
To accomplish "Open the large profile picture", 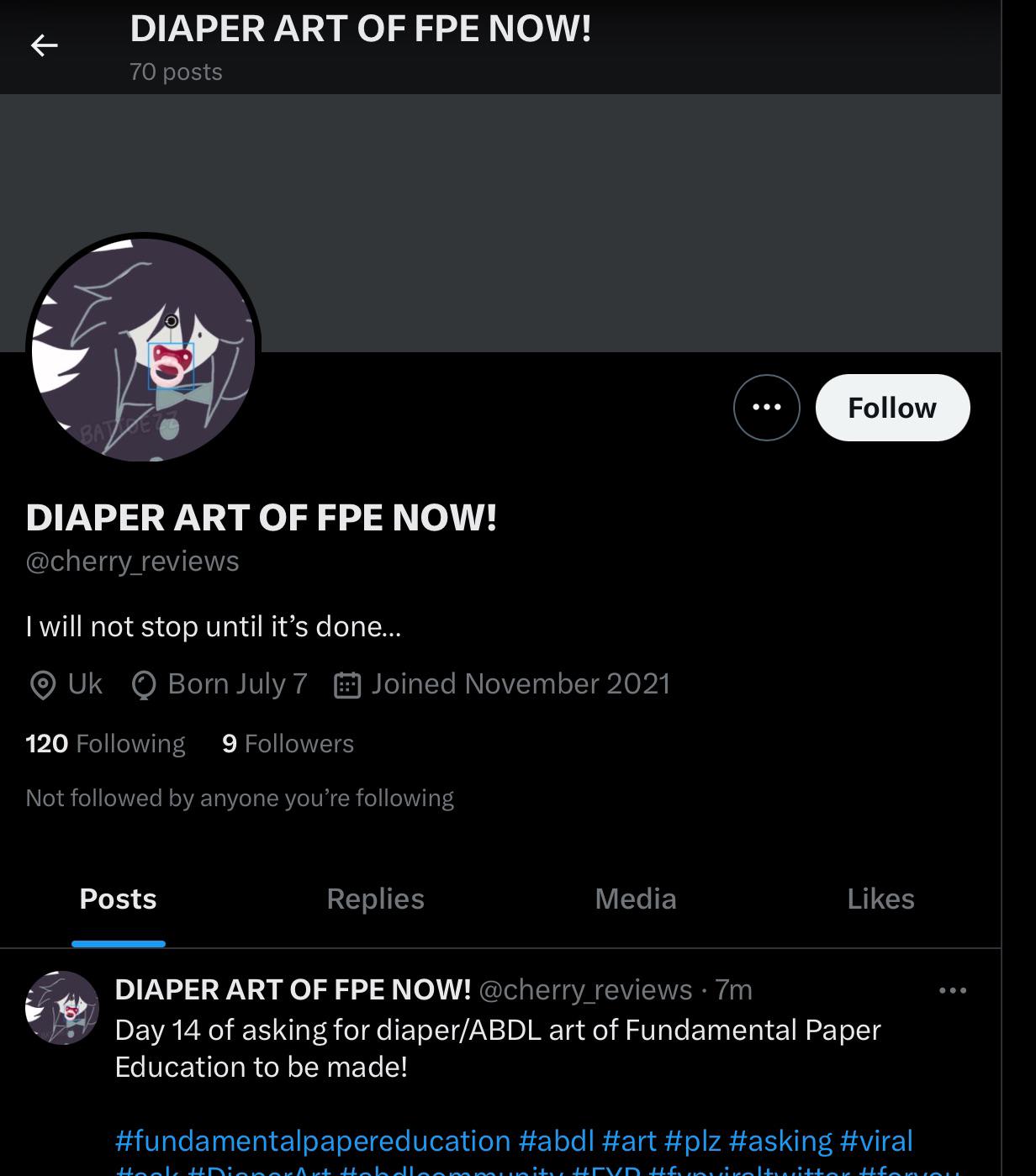I will tap(144, 349).
